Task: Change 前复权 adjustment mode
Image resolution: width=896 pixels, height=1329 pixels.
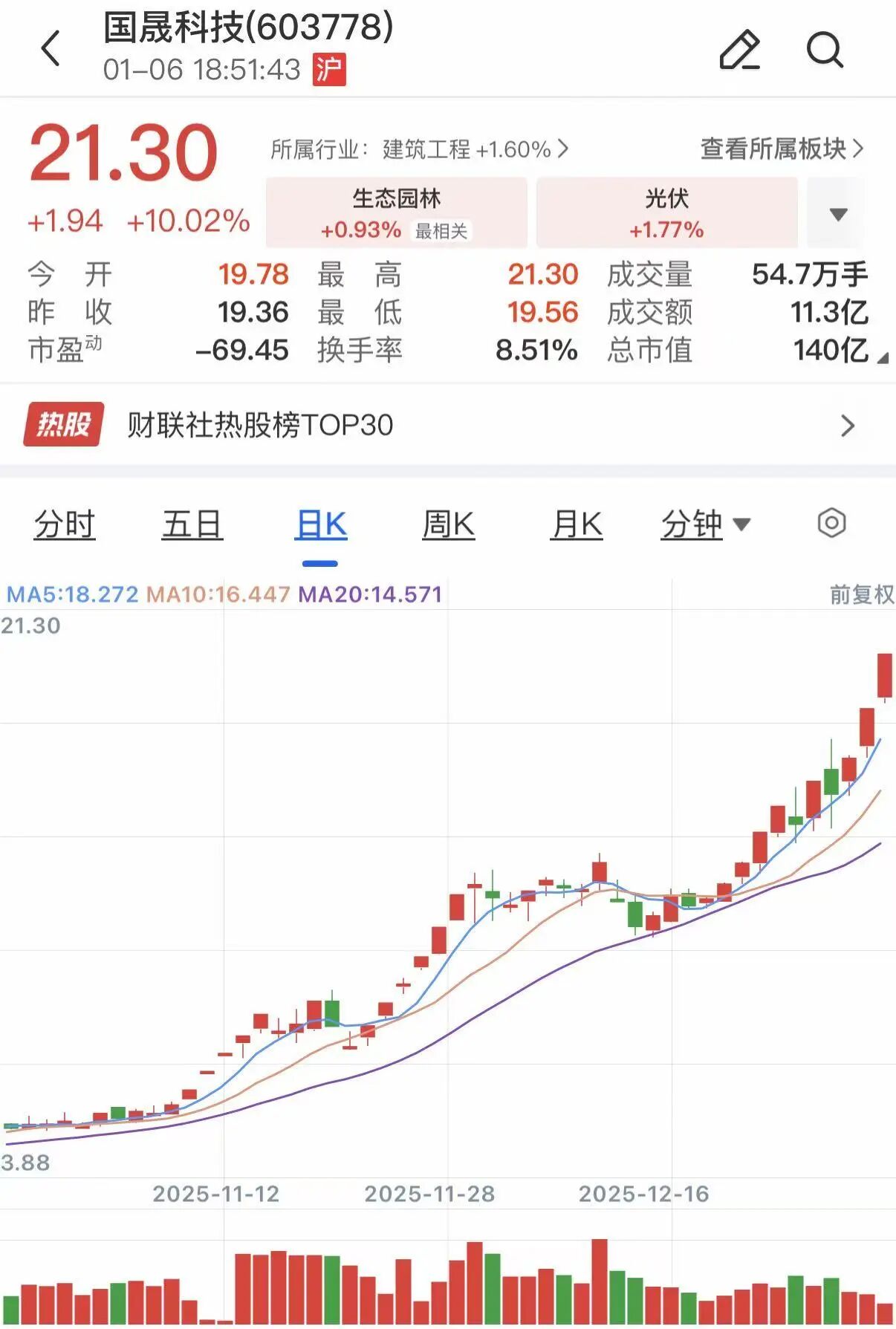Action: pyautogui.click(x=862, y=594)
